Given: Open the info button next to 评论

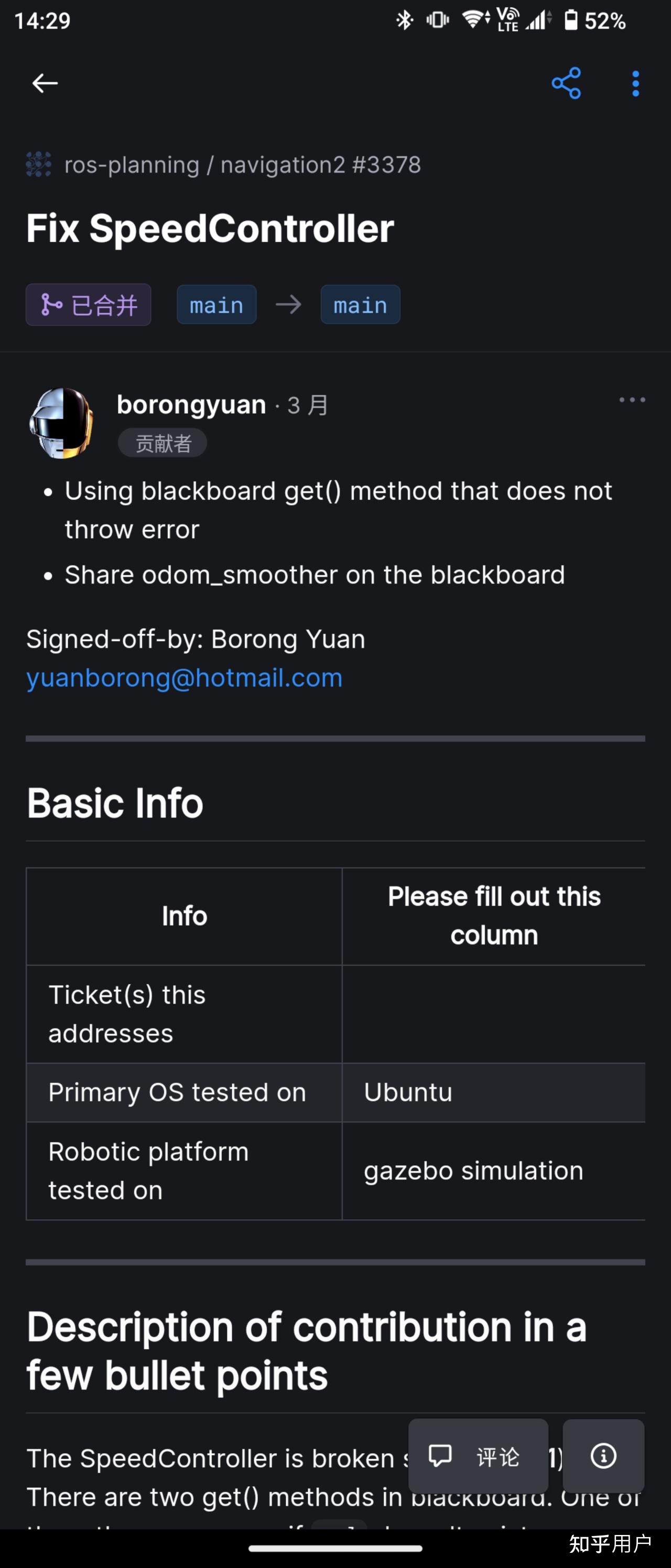Looking at the screenshot, I should (x=603, y=1457).
